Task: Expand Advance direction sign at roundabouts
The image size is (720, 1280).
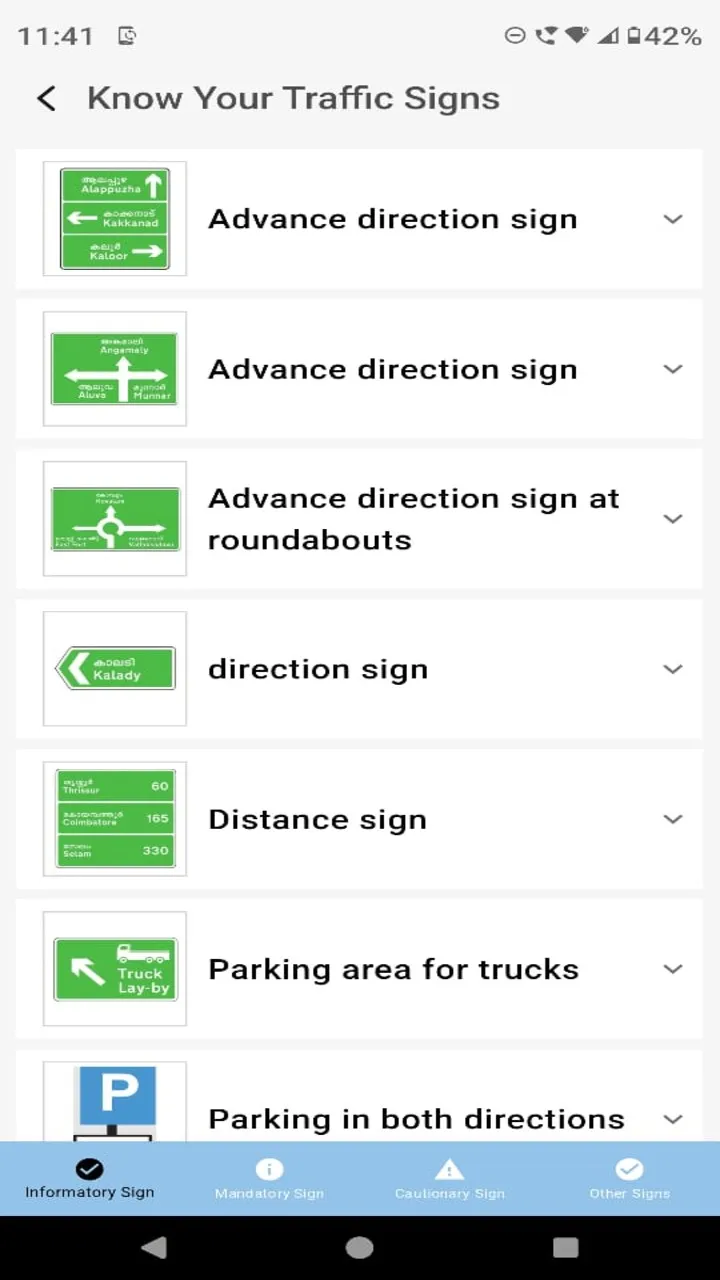Action: tap(673, 519)
